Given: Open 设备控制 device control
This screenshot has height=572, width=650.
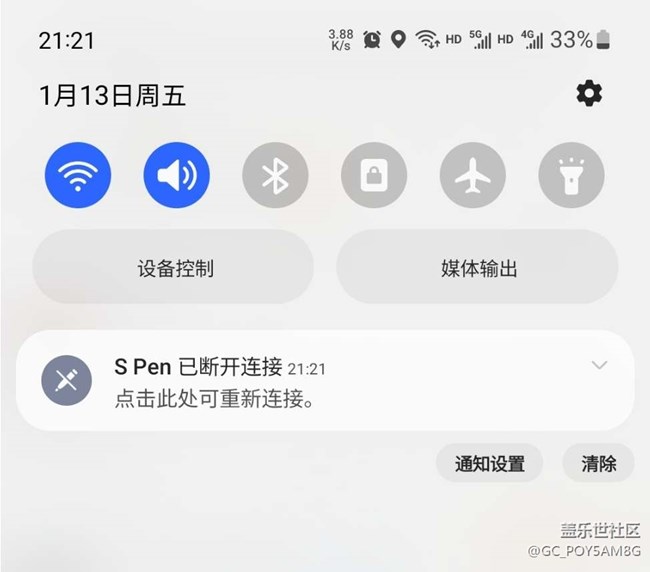Looking at the screenshot, I should coord(174,268).
